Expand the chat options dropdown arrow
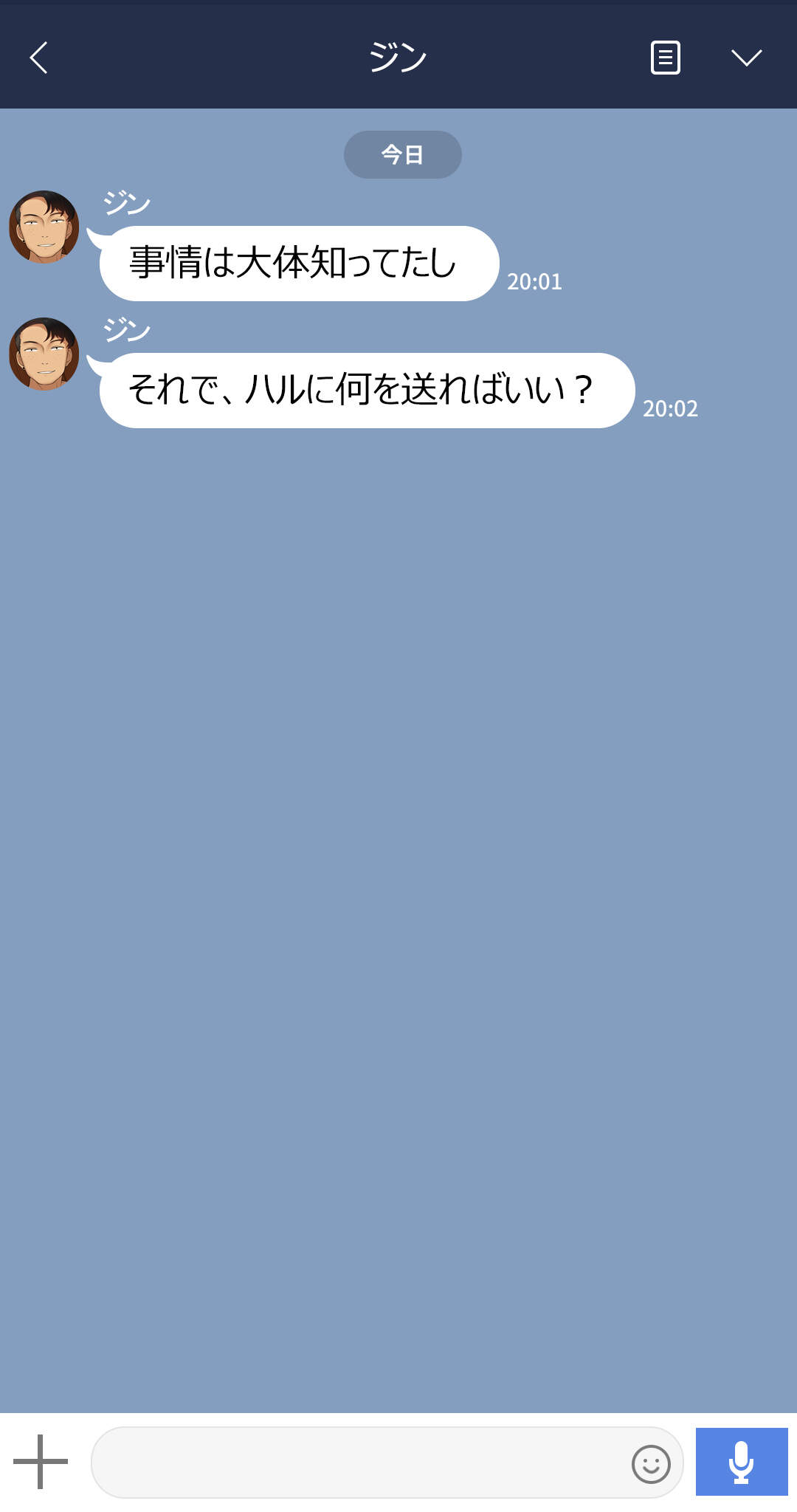This screenshot has width=797, height=1512. (746, 58)
